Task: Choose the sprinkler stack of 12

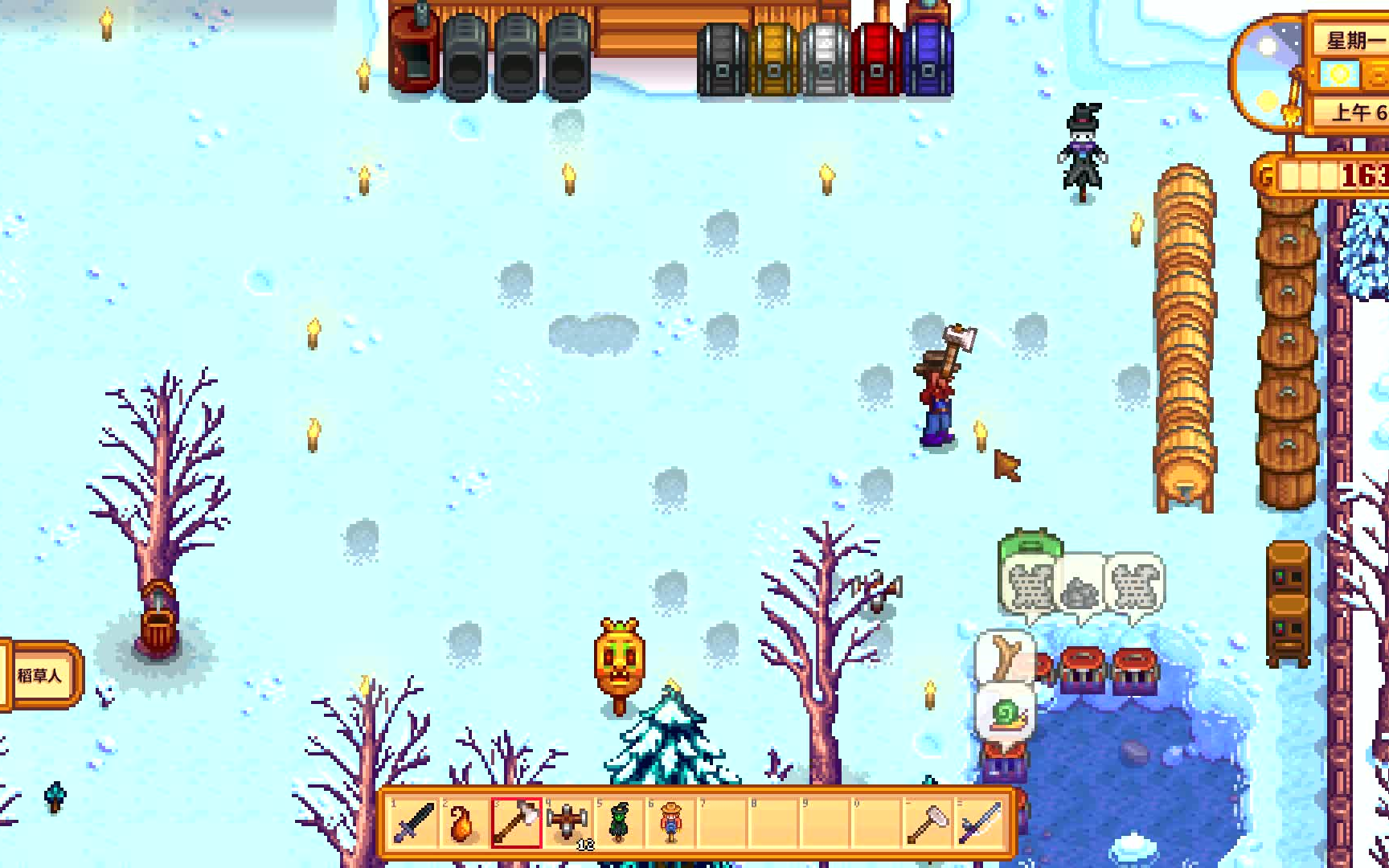Action: [x=567, y=823]
